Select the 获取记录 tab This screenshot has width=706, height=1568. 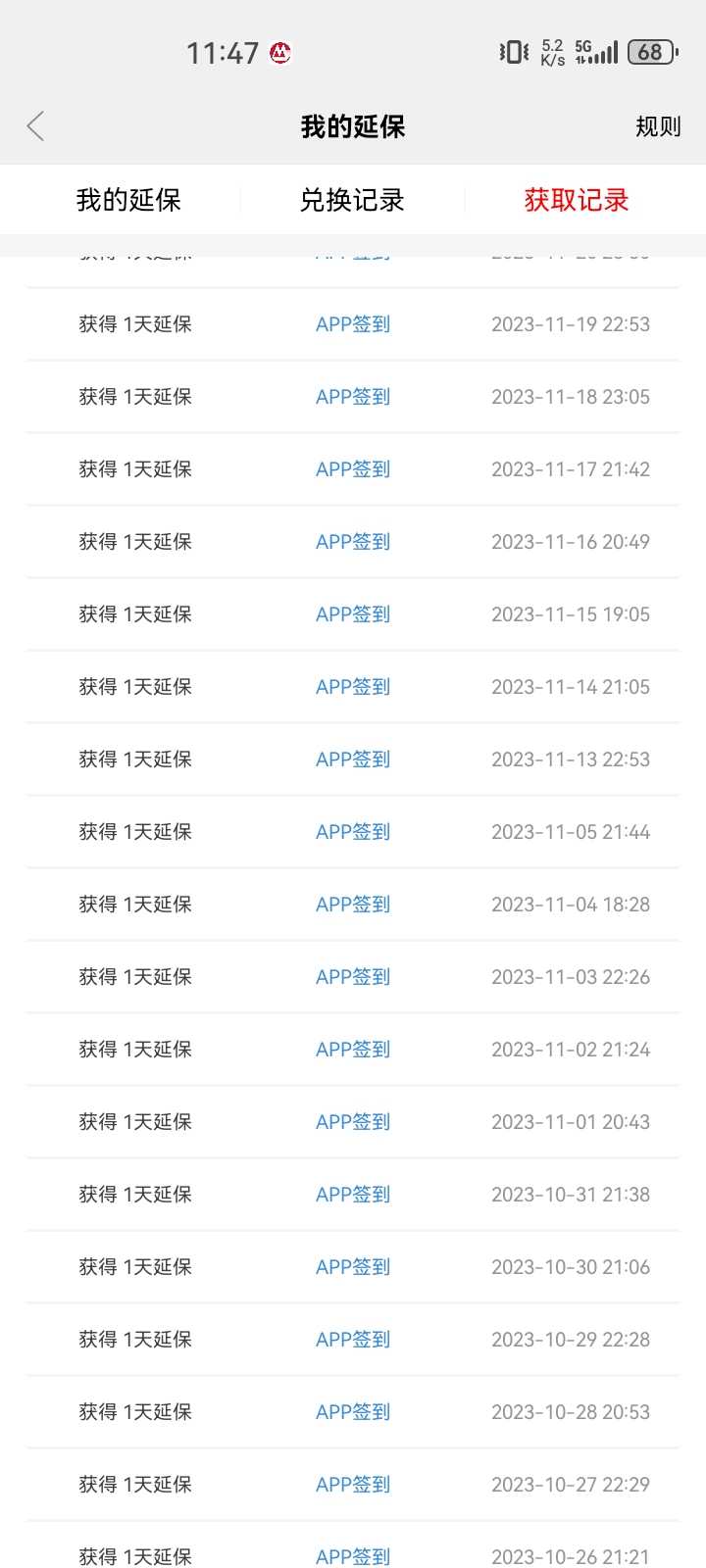[x=577, y=200]
